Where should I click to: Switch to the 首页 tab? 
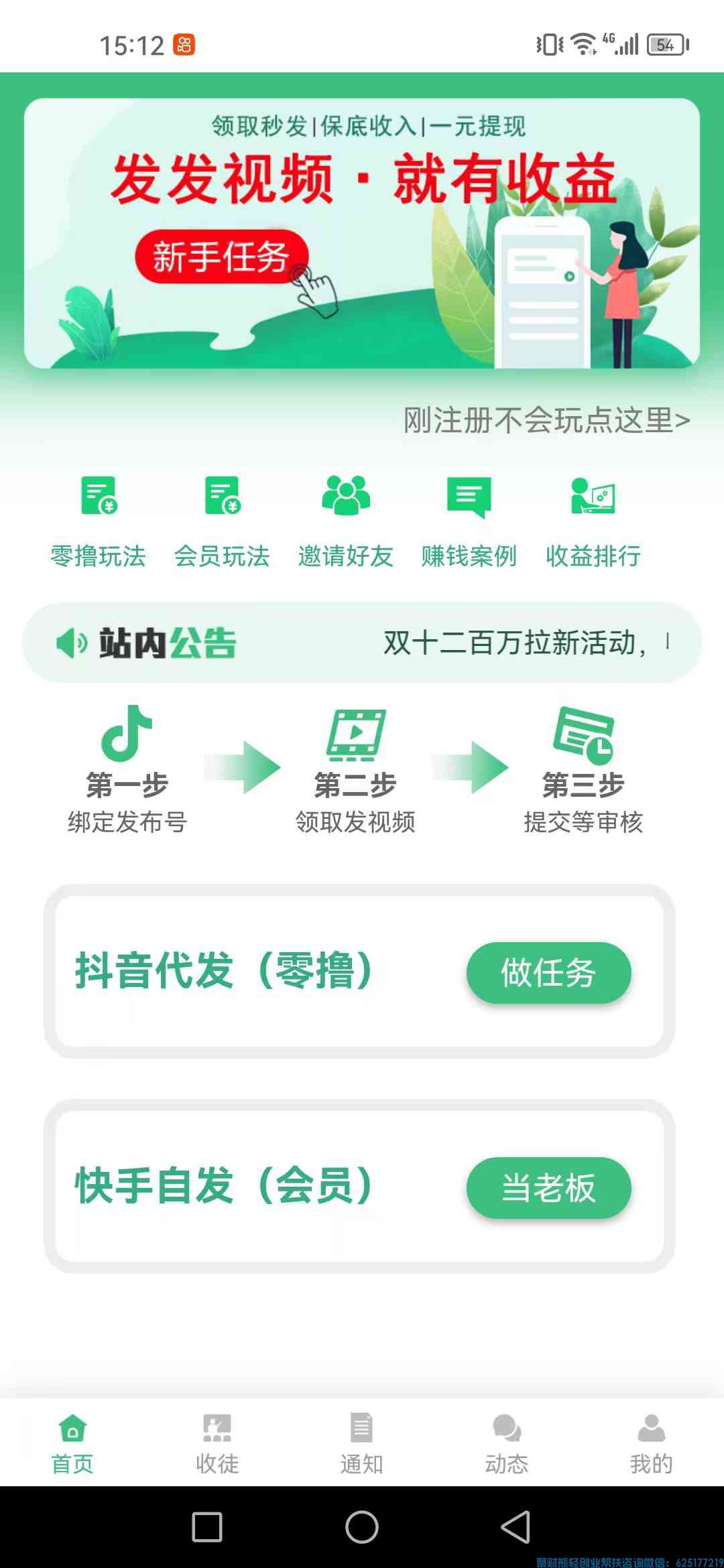point(72,1444)
